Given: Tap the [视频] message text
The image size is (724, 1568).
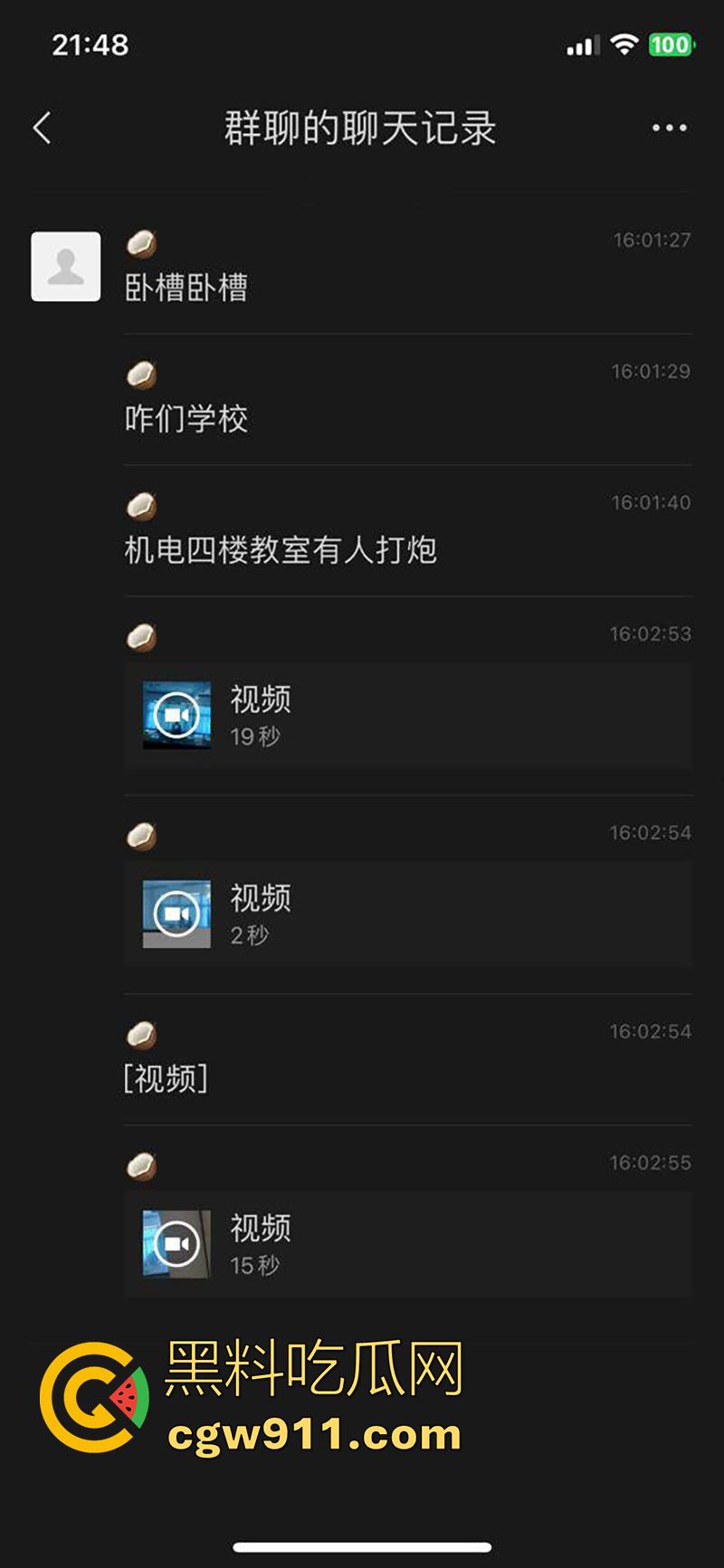Looking at the screenshot, I should coord(167,1079).
